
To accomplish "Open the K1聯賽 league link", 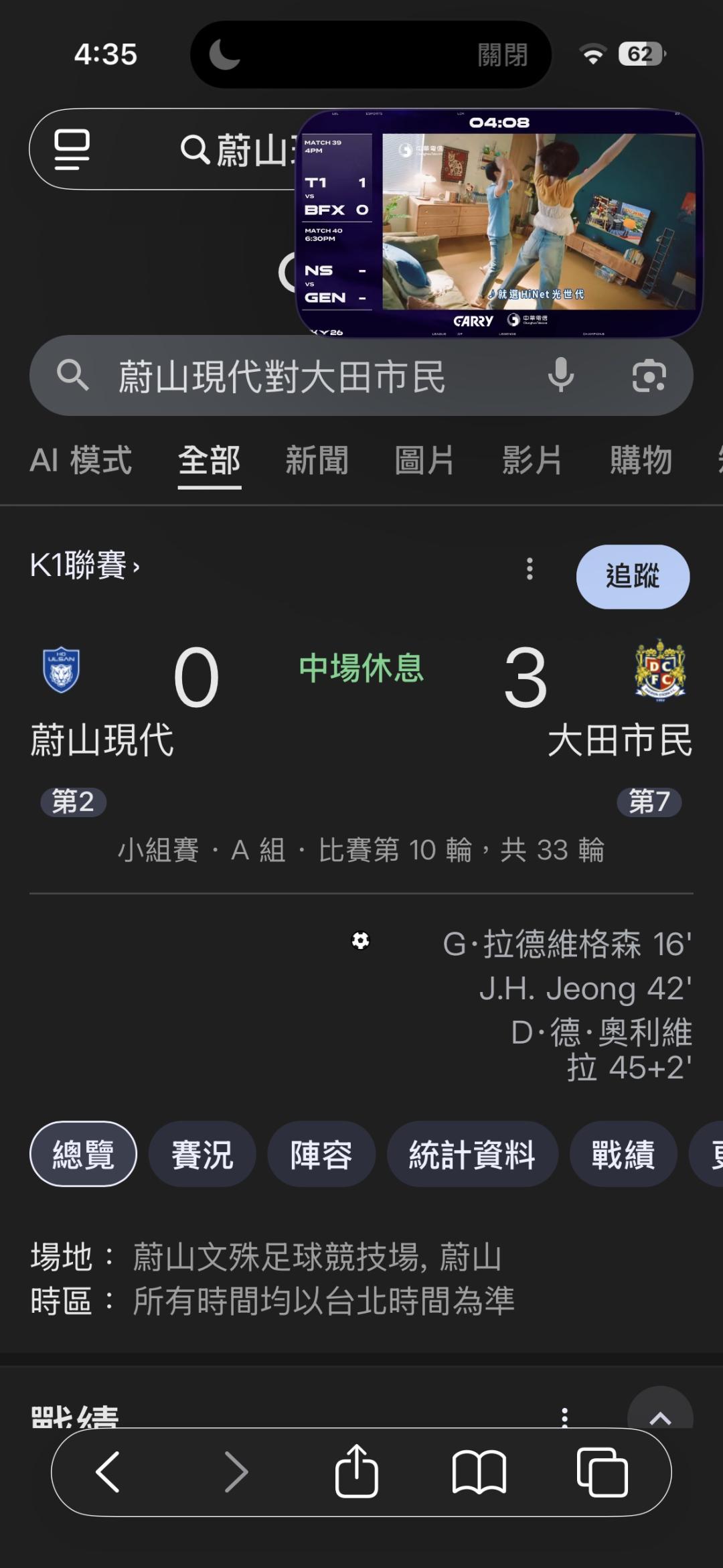I will pyautogui.click(x=85, y=565).
